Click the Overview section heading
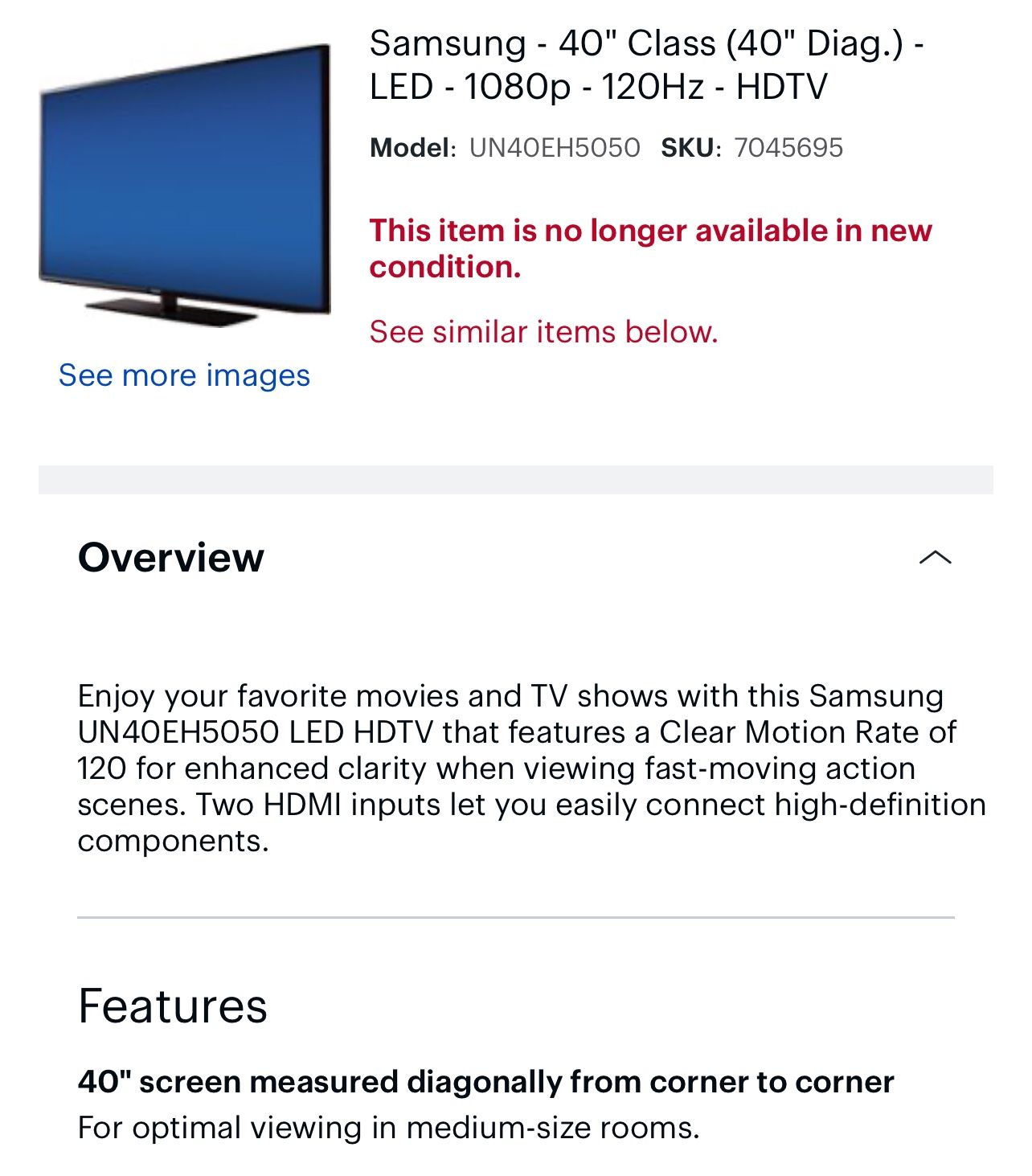Image resolution: width=1032 pixels, height=1176 pixels. coord(171,557)
